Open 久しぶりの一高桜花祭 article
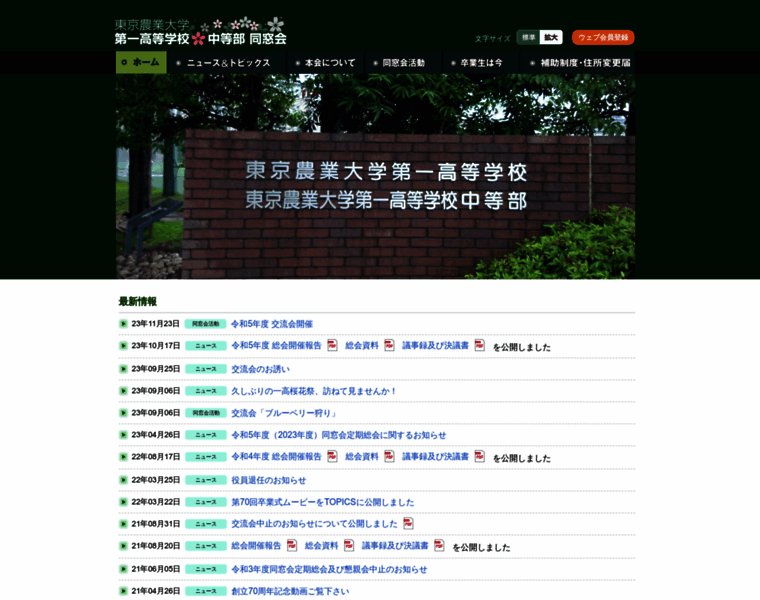 tap(314, 391)
